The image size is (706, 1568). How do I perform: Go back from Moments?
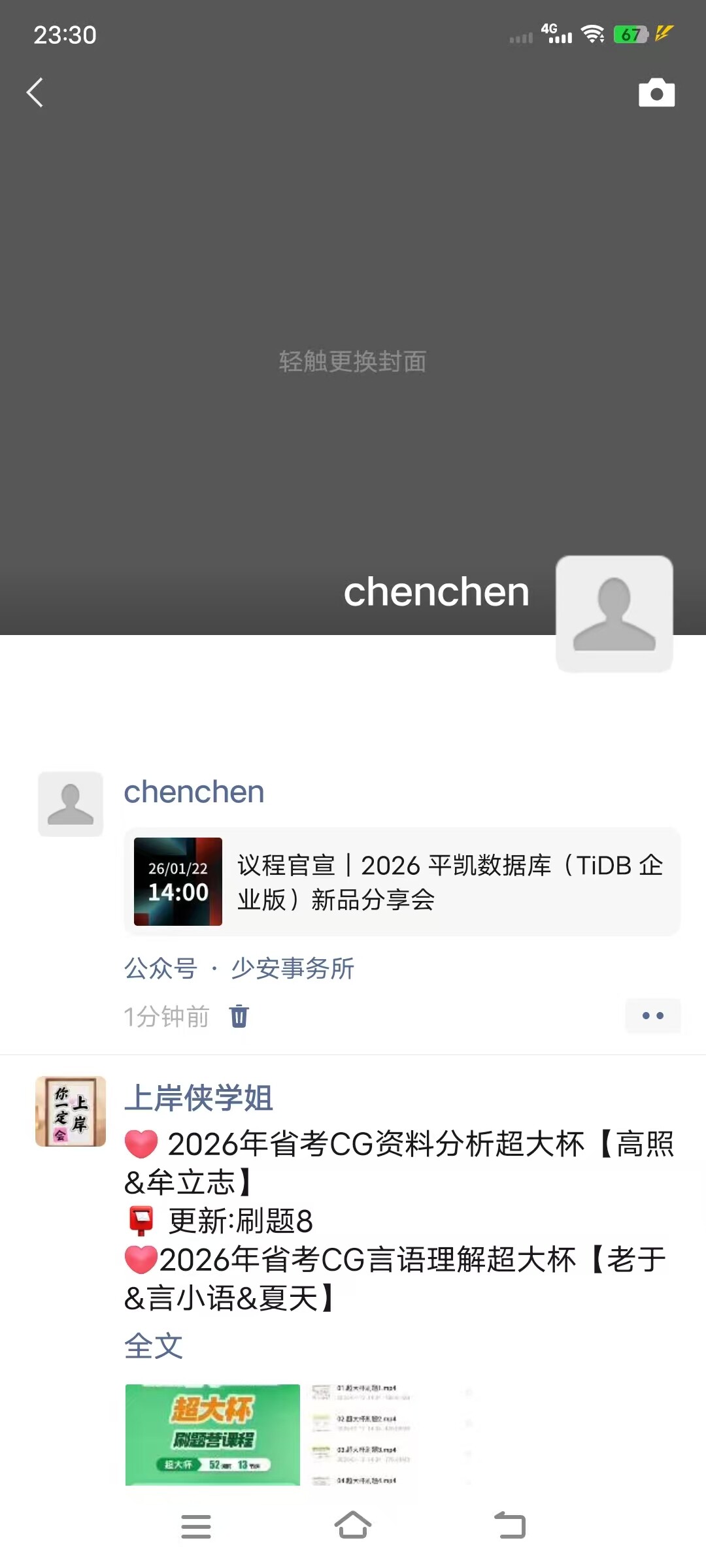point(35,93)
